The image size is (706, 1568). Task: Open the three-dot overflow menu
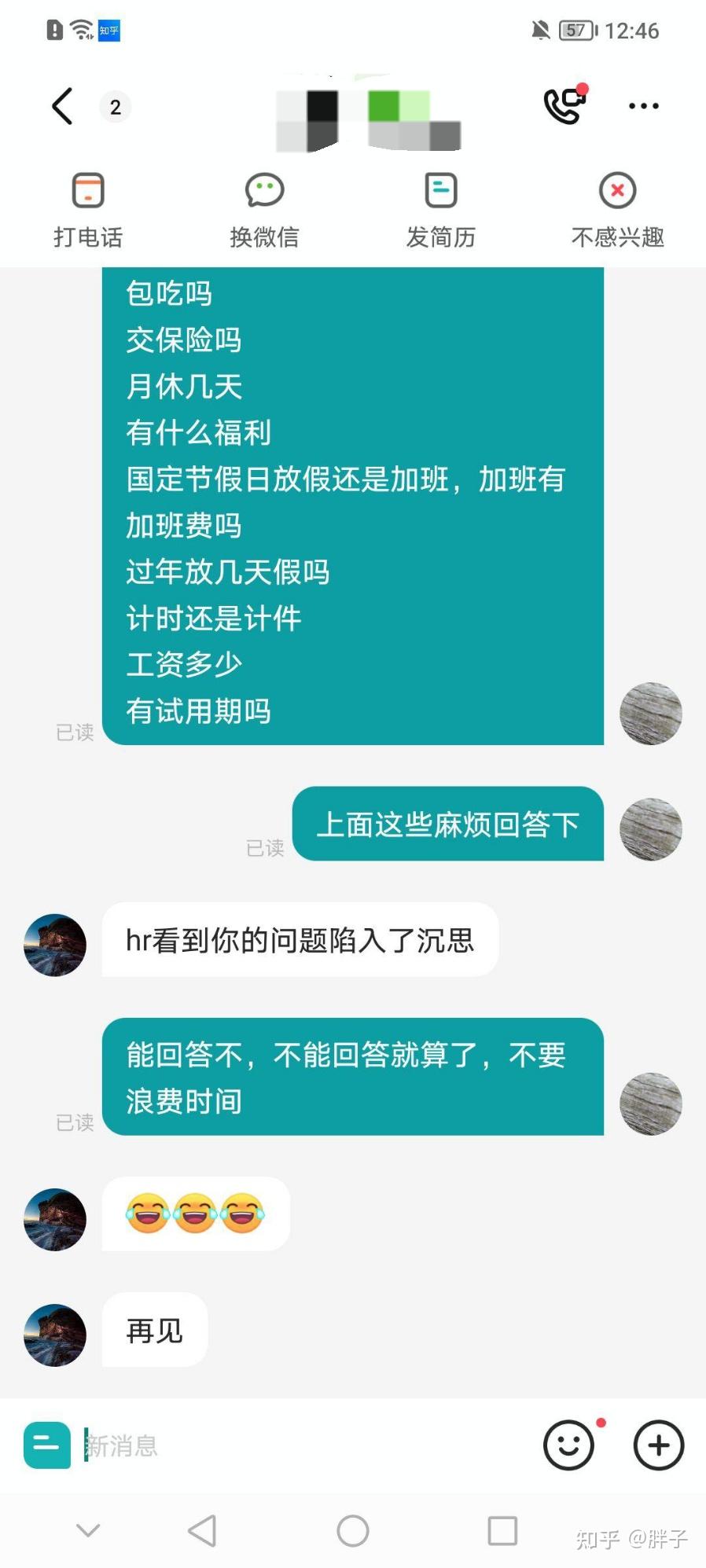point(643,106)
